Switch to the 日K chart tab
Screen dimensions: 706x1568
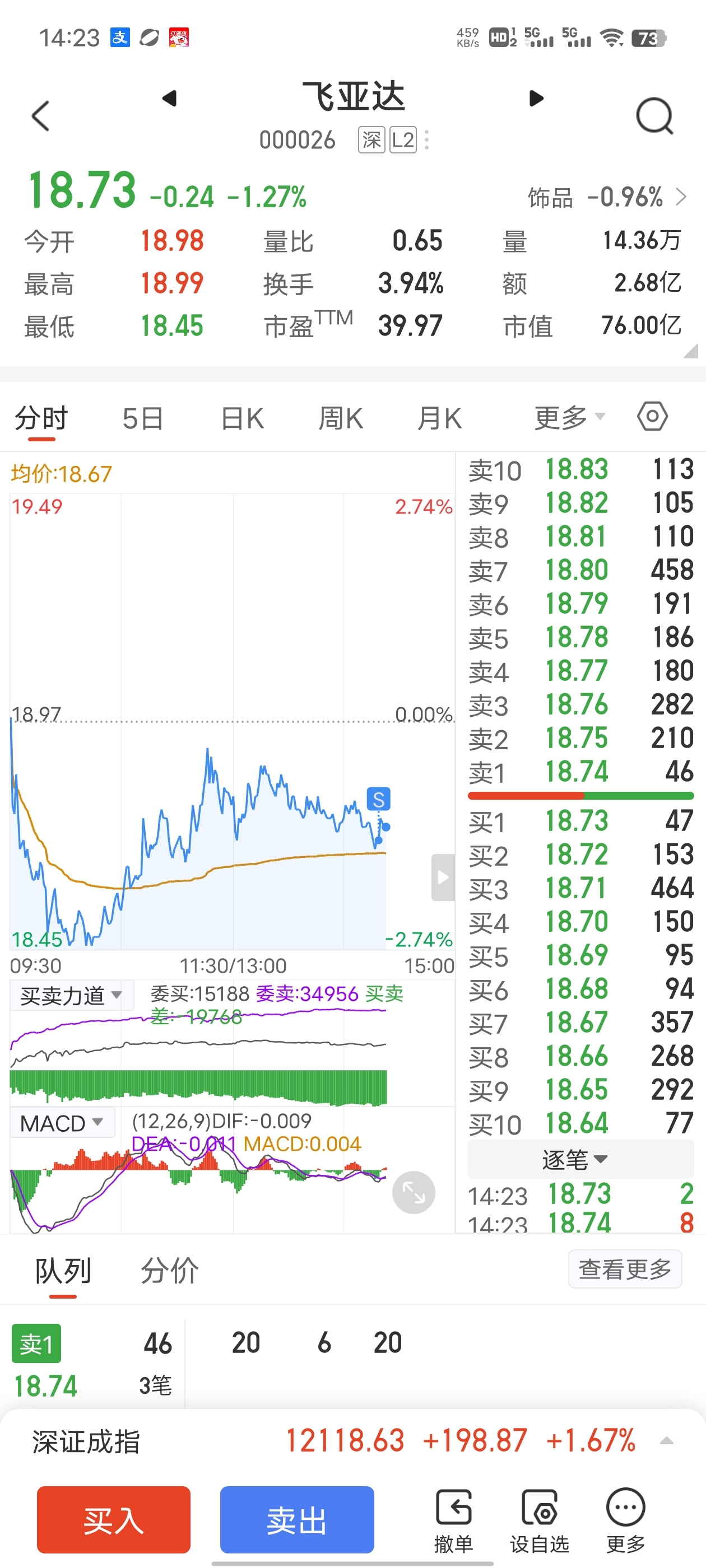pos(242,419)
